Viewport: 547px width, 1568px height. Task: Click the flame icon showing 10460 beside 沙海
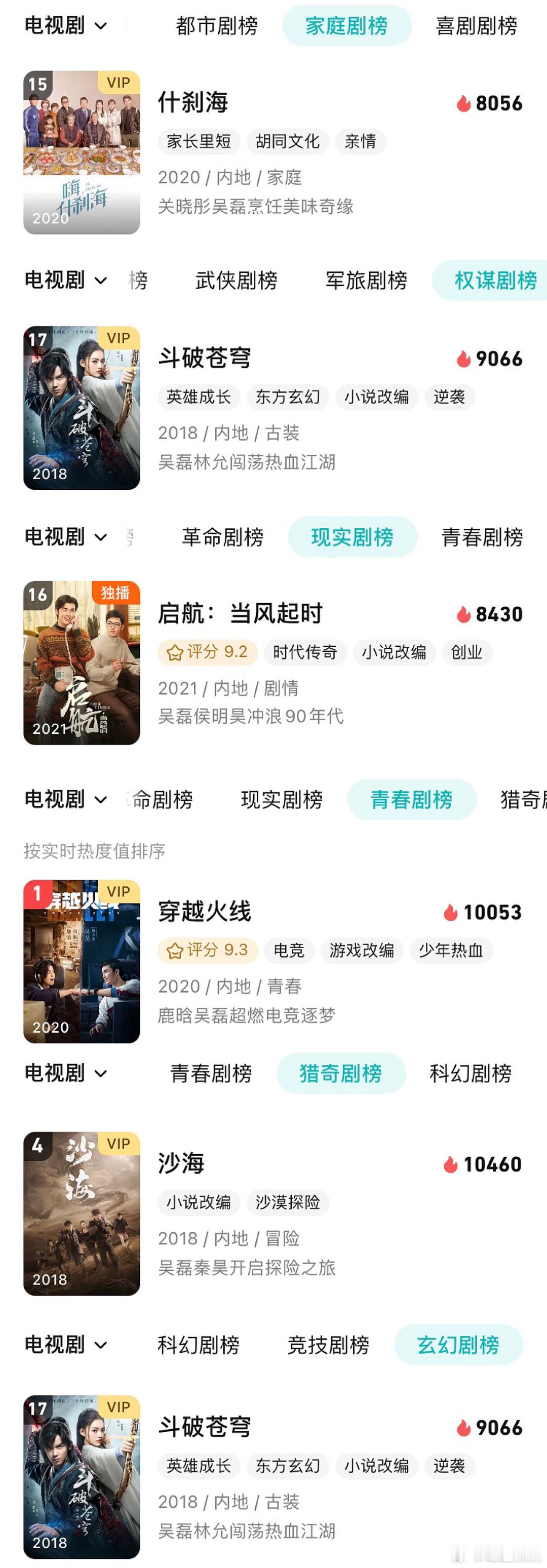pos(451,1164)
